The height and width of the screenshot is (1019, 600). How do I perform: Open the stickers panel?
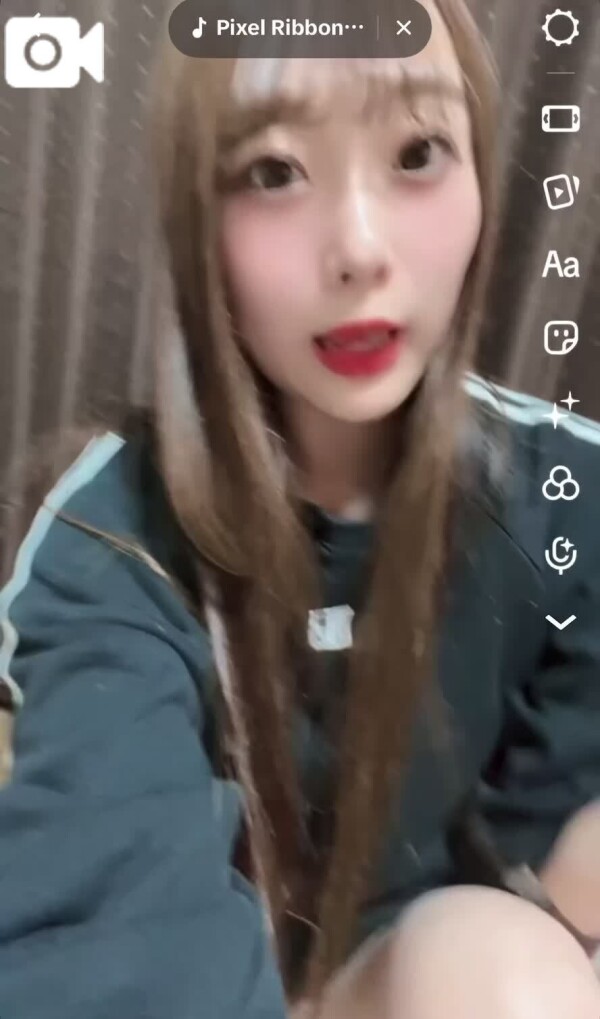pos(560,337)
